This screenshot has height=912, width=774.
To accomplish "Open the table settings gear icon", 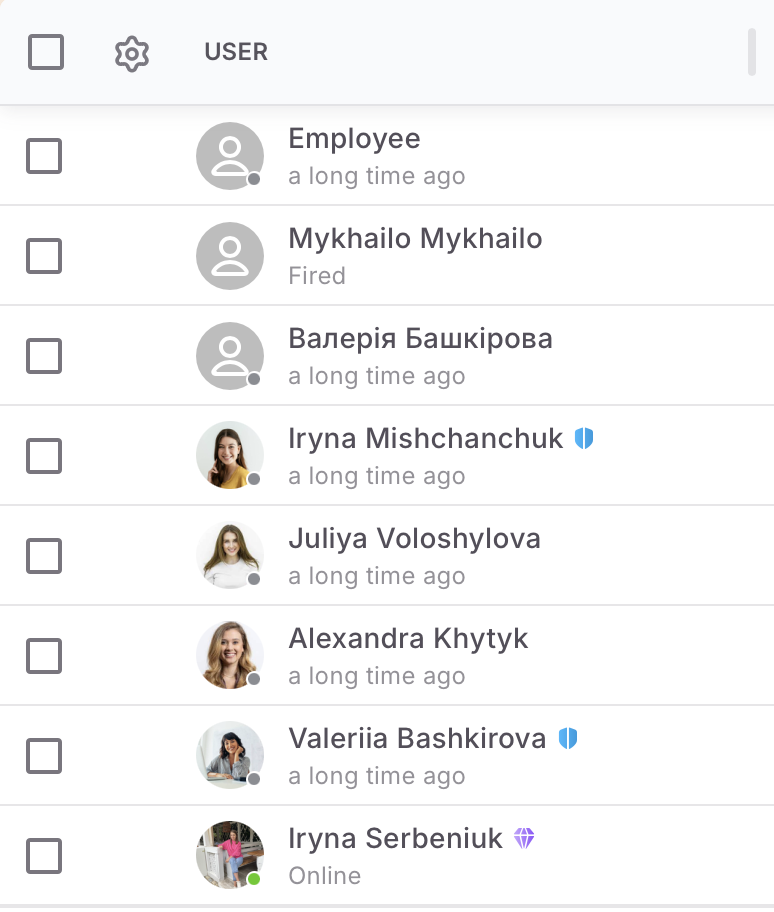I will (x=132, y=53).
